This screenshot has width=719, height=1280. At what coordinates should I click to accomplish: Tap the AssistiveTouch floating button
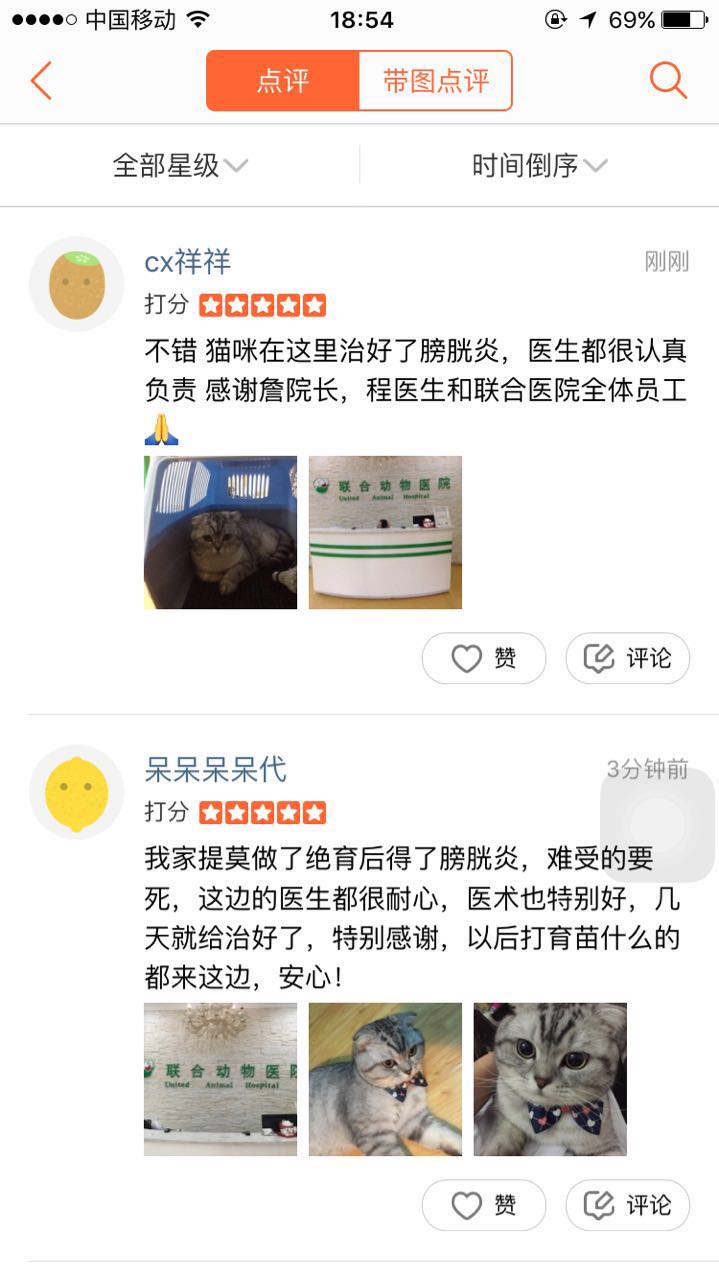(658, 825)
